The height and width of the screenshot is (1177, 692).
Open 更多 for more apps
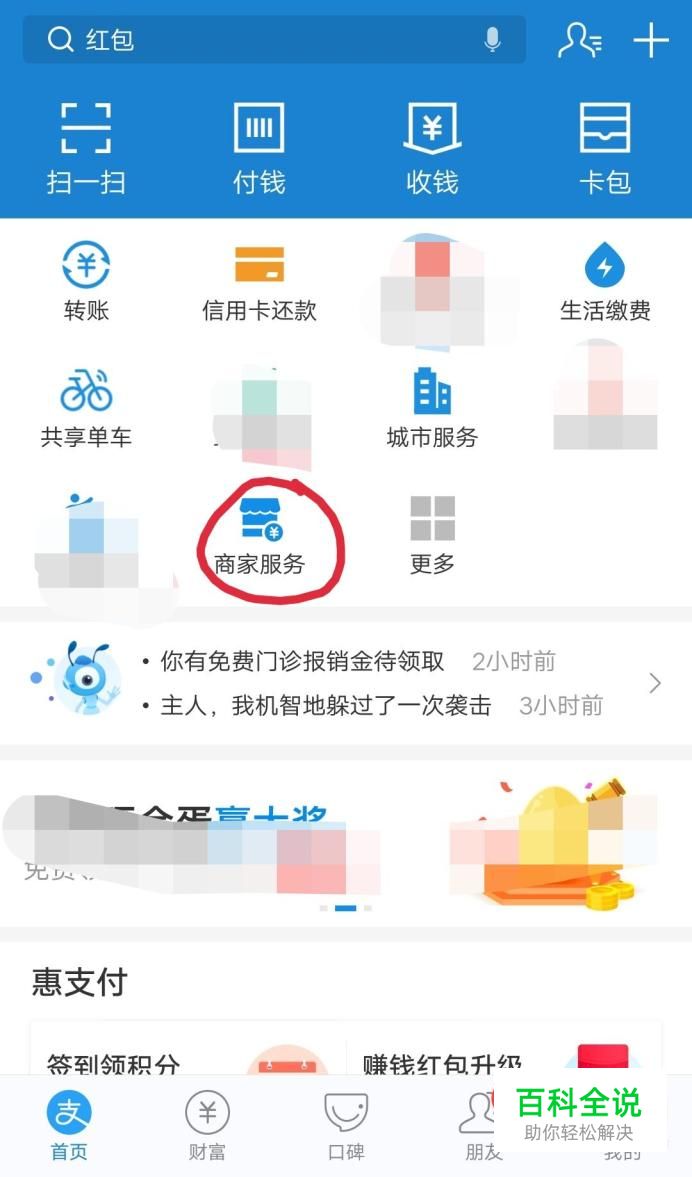point(432,537)
